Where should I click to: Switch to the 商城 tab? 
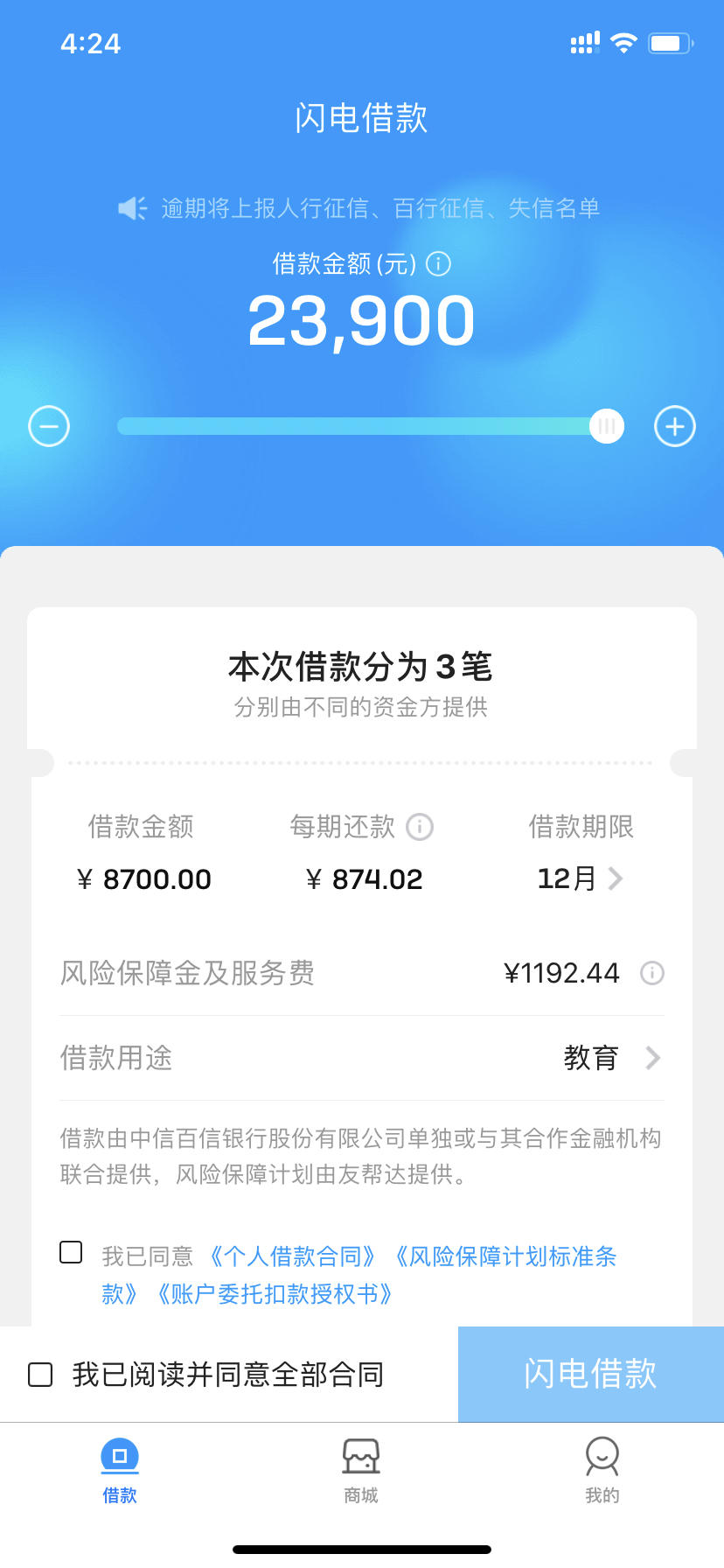[361, 1471]
